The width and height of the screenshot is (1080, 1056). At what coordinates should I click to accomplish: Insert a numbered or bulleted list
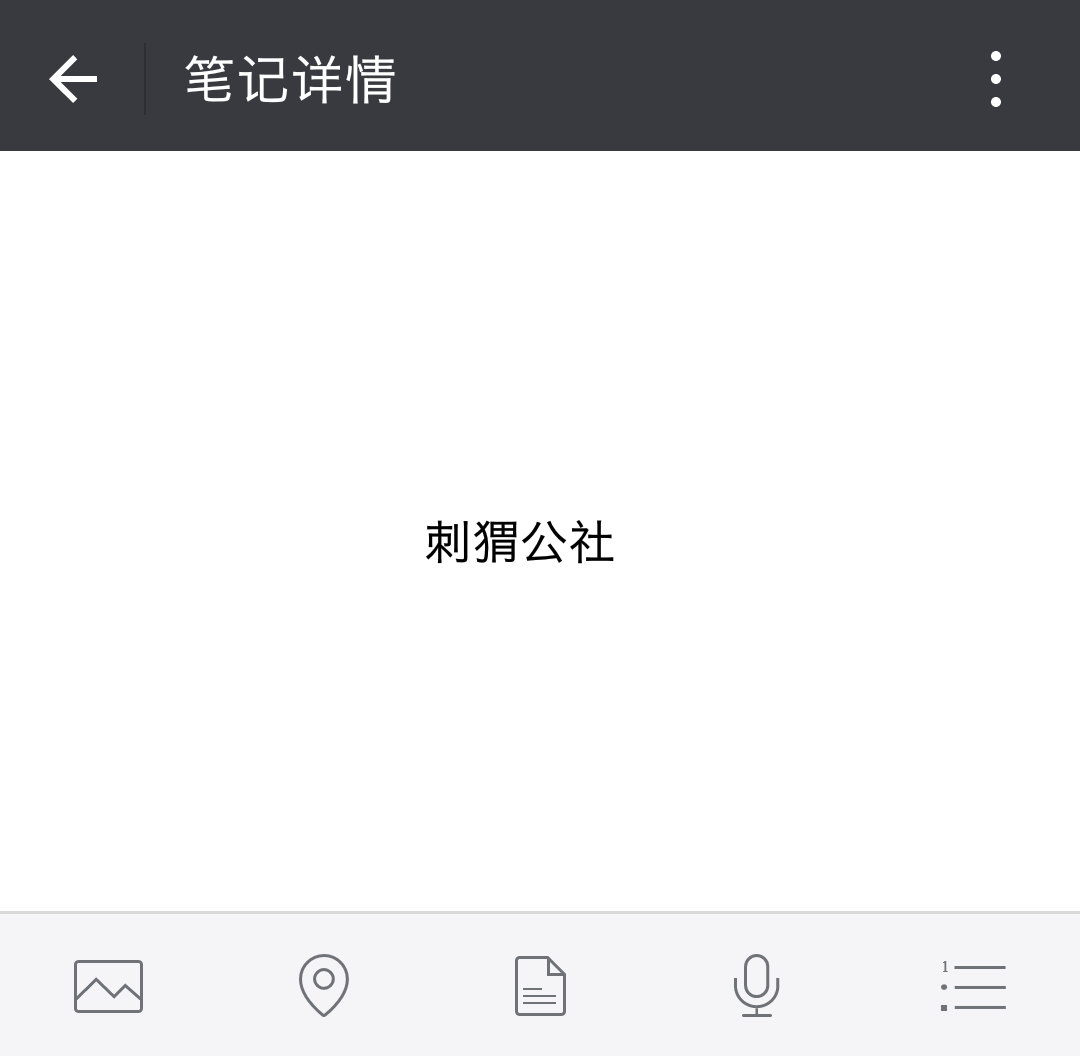coord(973,986)
